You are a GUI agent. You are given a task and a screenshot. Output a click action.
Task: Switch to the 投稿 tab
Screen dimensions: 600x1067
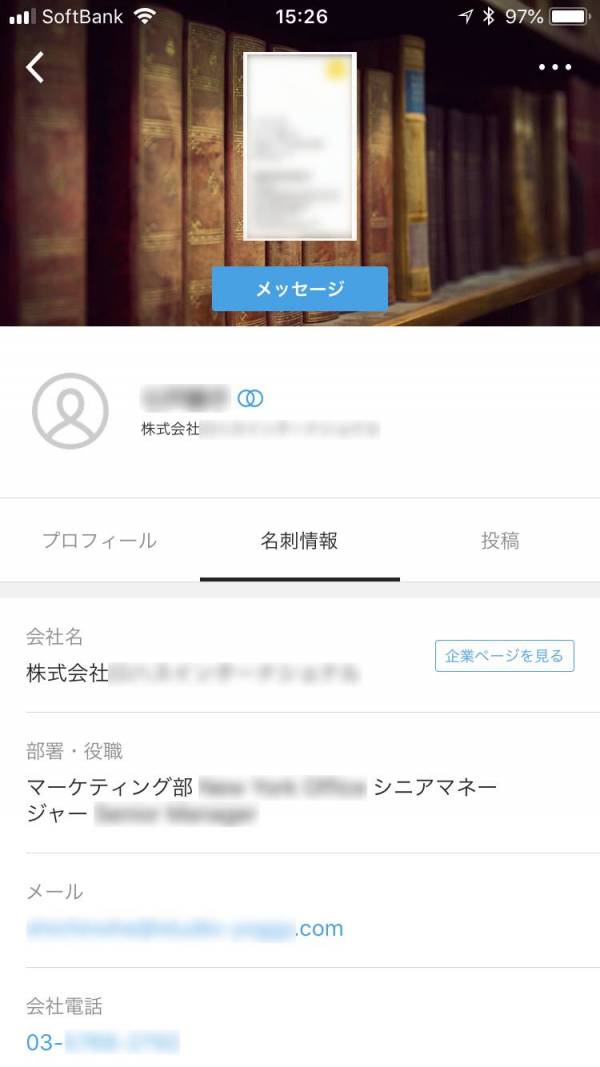(x=500, y=541)
